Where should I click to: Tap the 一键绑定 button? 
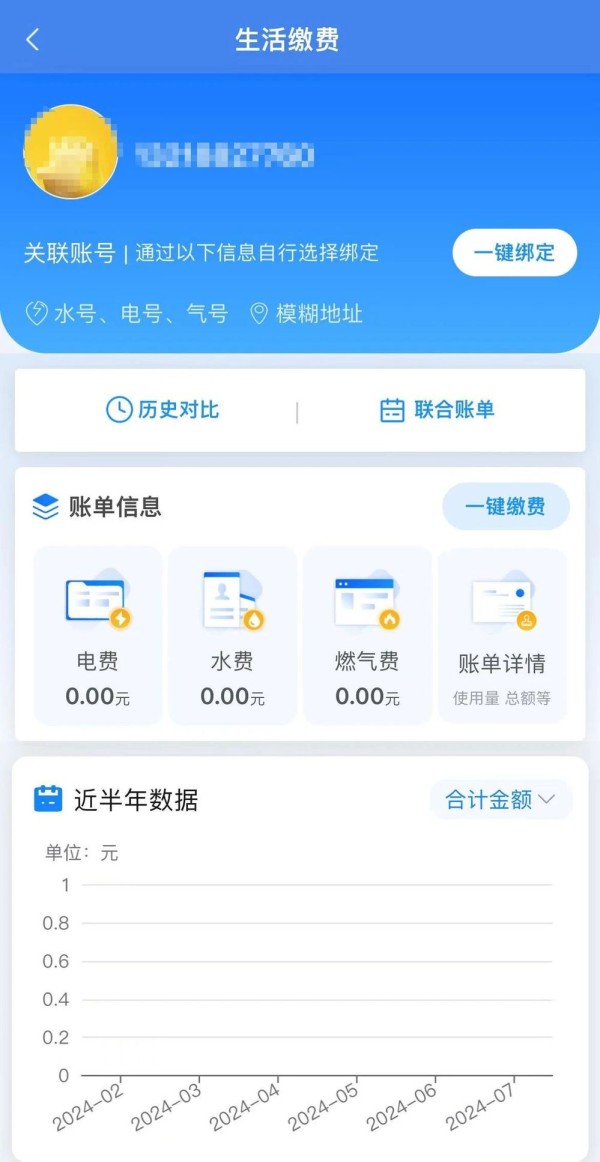click(x=514, y=253)
